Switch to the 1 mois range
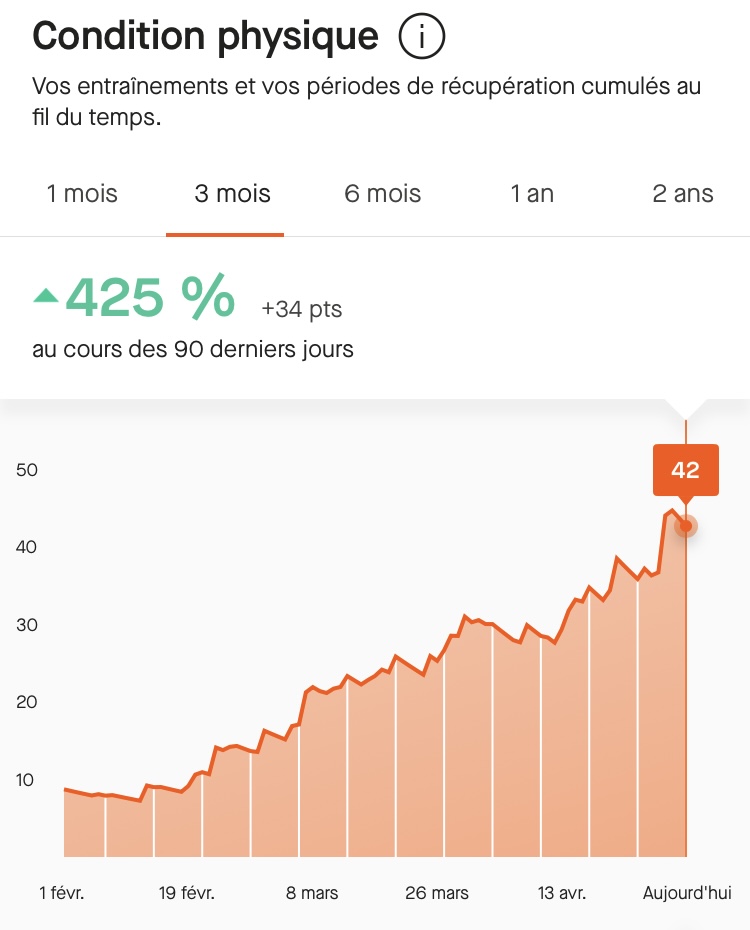The width and height of the screenshot is (750, 930). coord(82,193)
